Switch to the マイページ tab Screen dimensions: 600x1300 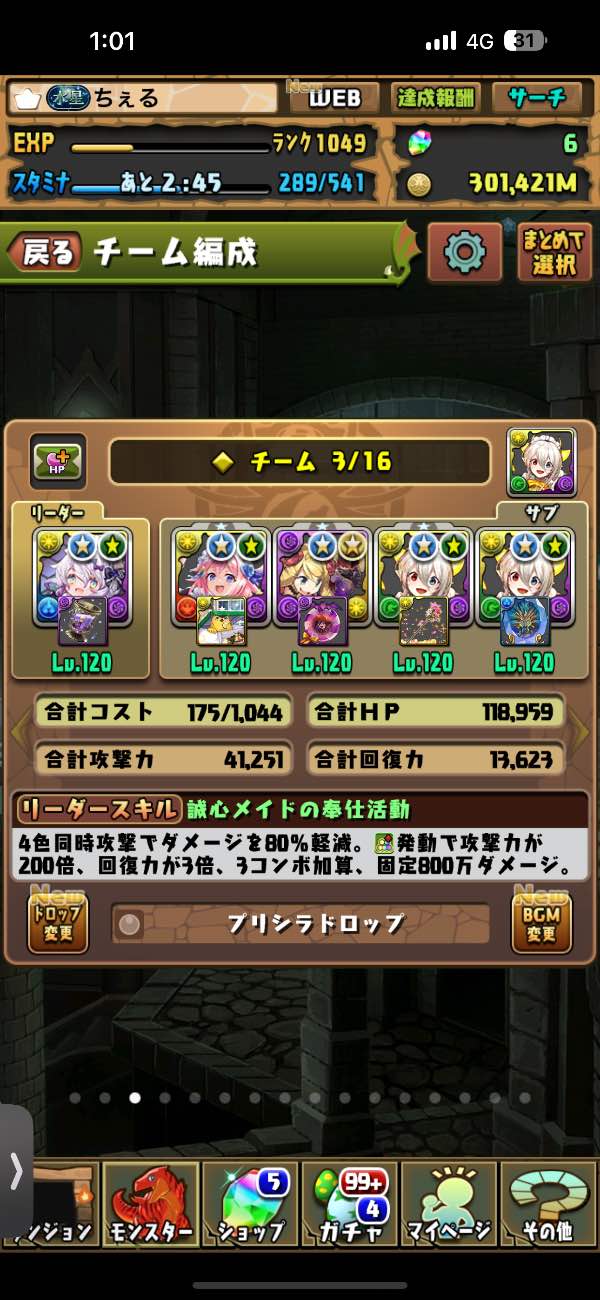(x=449, y=1205)
